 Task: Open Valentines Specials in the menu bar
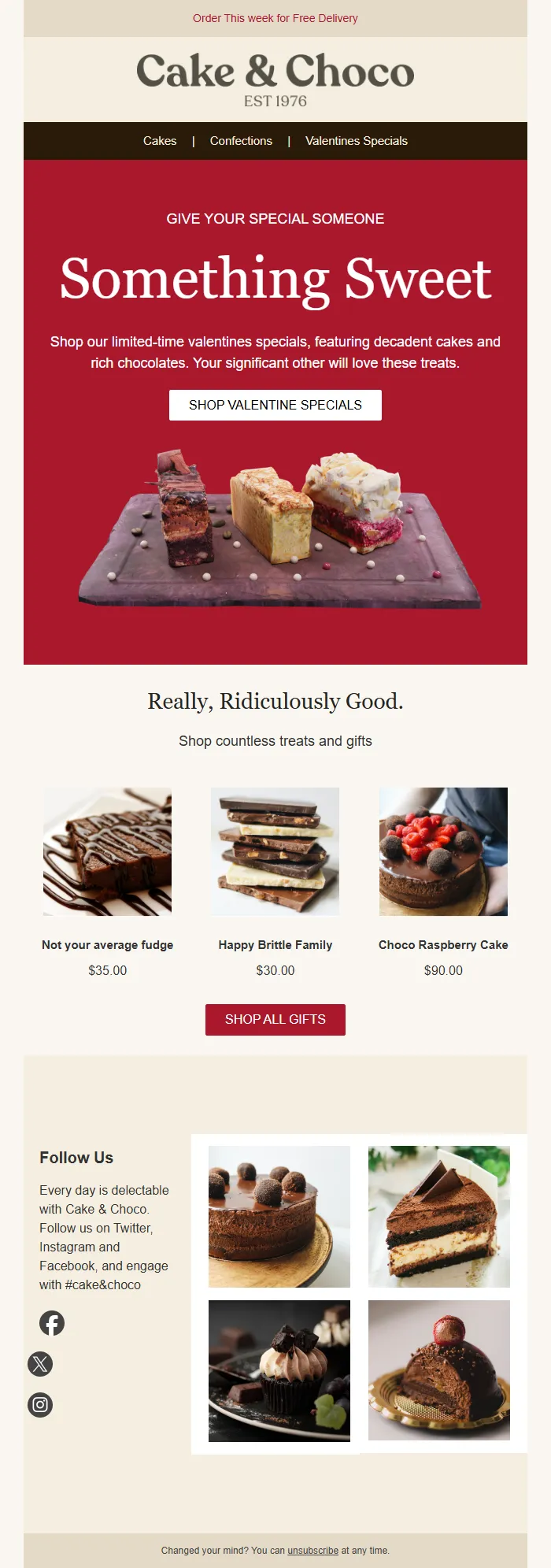point(356,141)
